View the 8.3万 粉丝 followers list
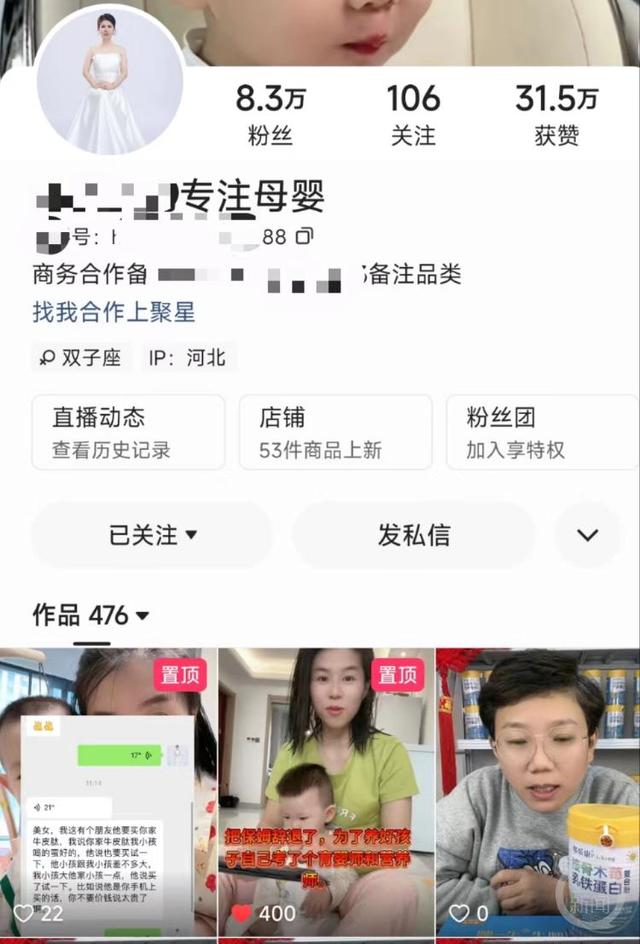Image resolution: width=640 pixels, height=944 pixels. point(270,115)
